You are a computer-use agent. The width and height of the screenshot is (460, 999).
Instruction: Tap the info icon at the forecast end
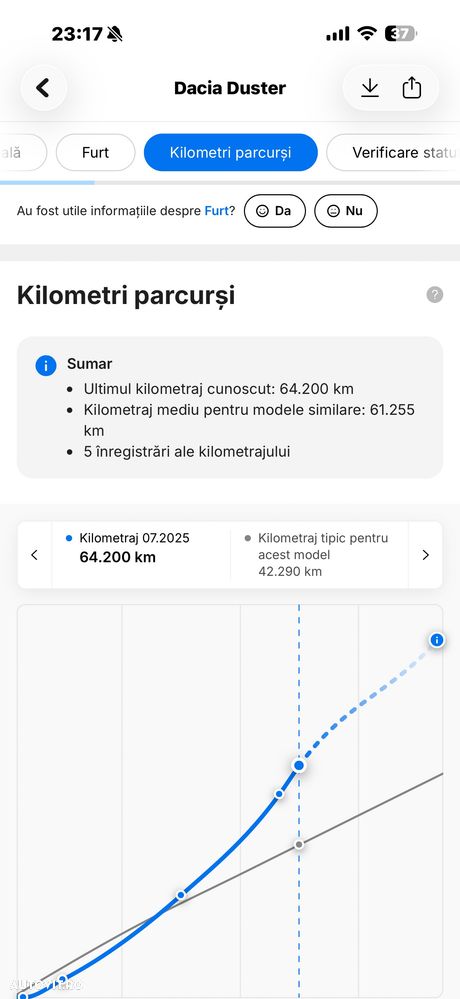[x=436, y=640]
